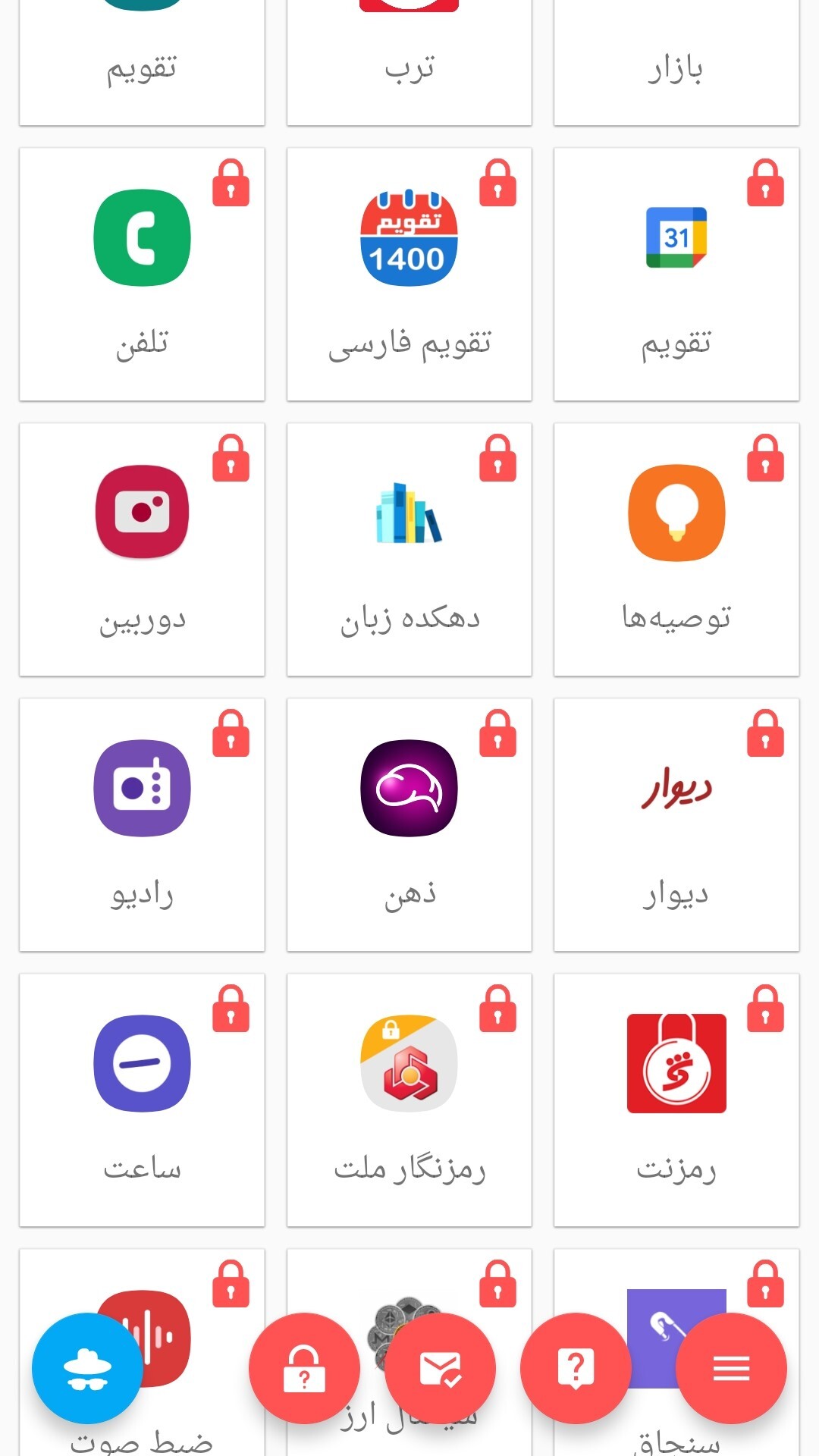819x1456 pixels.
Task: Choose the رادیو radio app tile
Action: point(142,825)
